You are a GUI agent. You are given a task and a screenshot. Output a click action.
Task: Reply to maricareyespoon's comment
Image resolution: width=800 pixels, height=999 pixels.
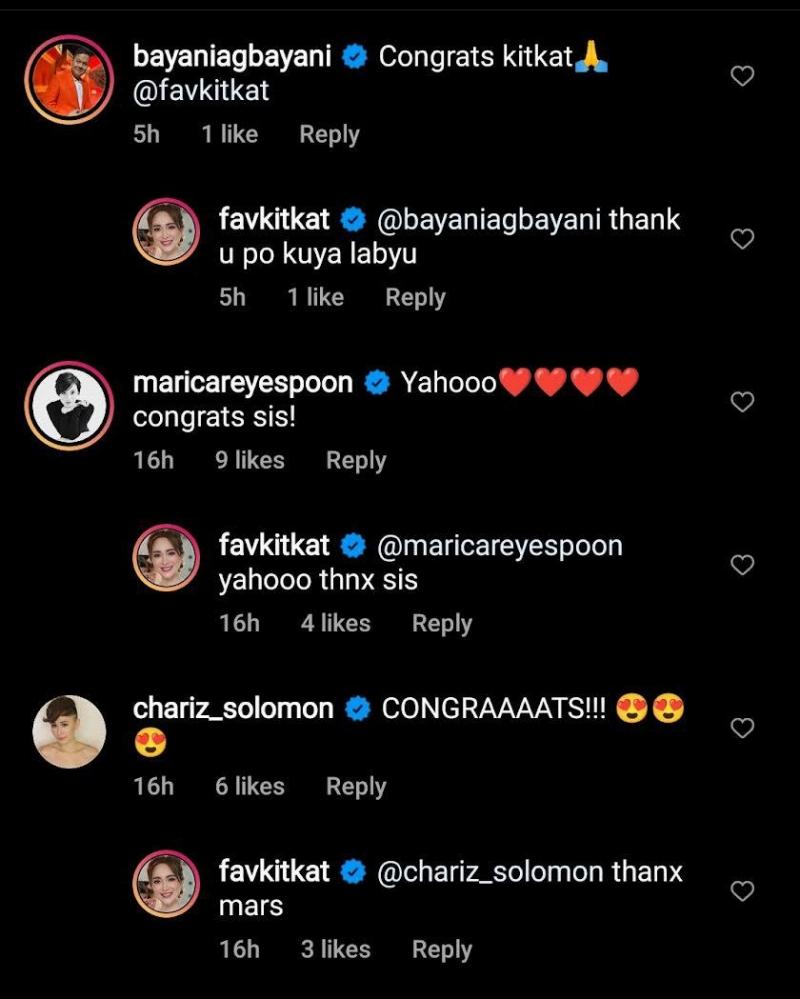356,461
